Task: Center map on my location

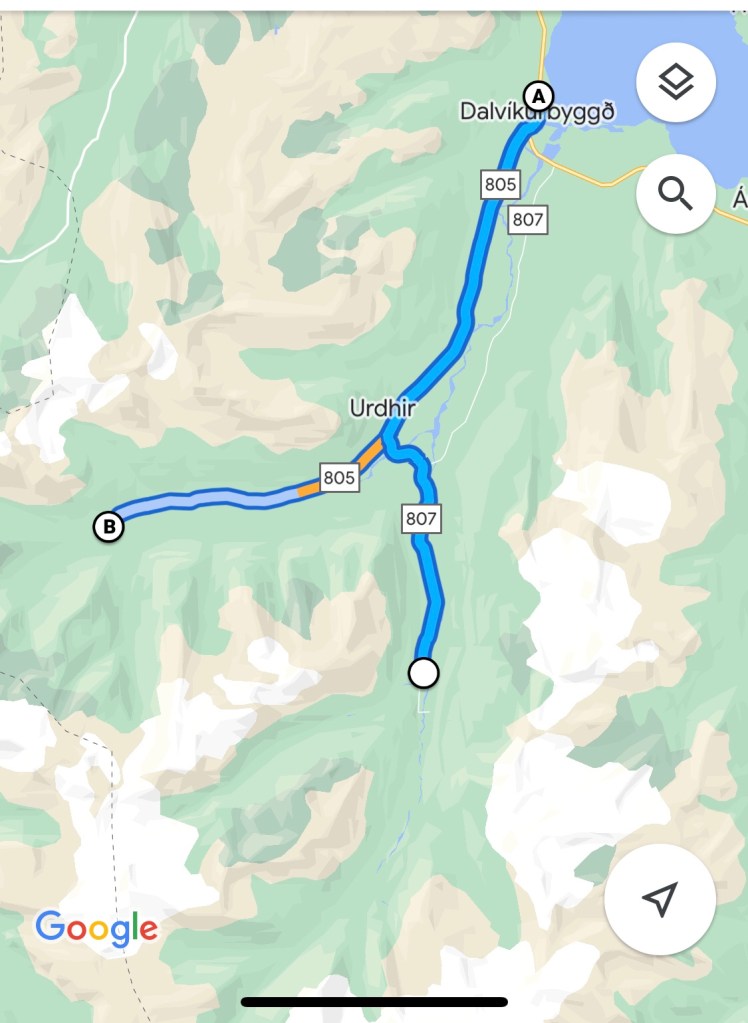Action: tap(659, 899)
